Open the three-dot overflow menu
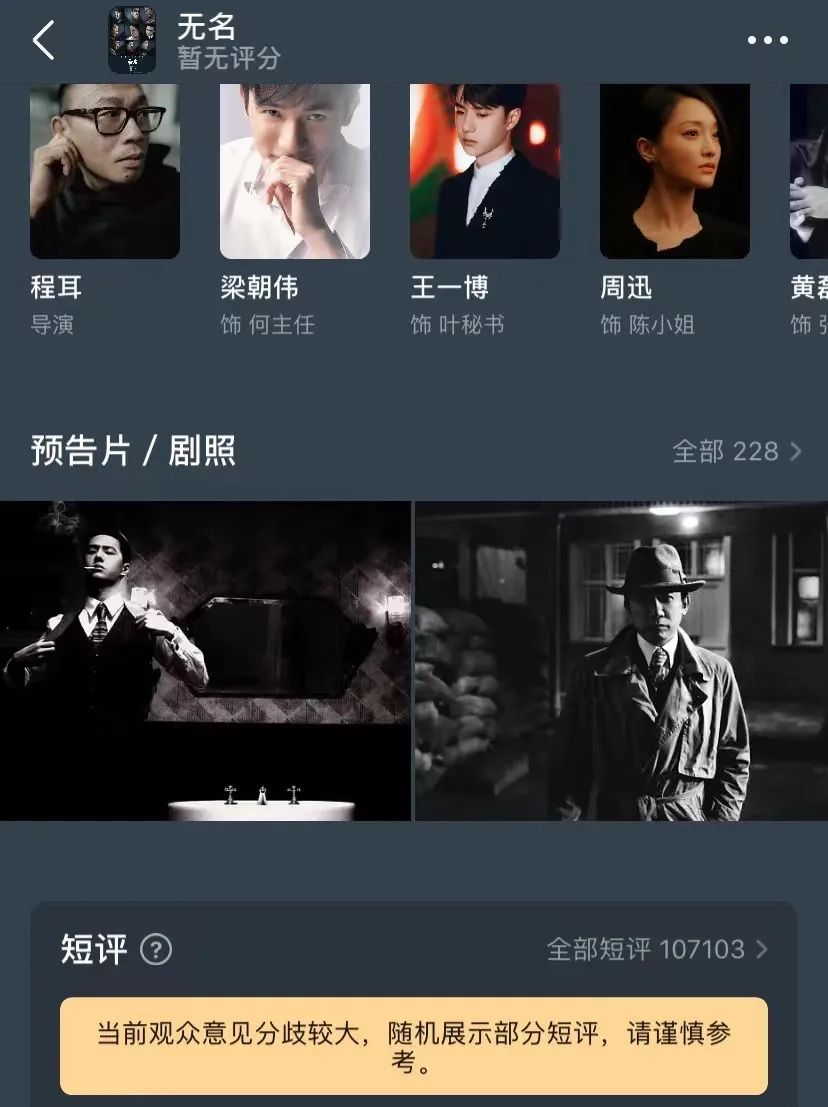This screenshot has height=1107, width=828. [767, 41]
